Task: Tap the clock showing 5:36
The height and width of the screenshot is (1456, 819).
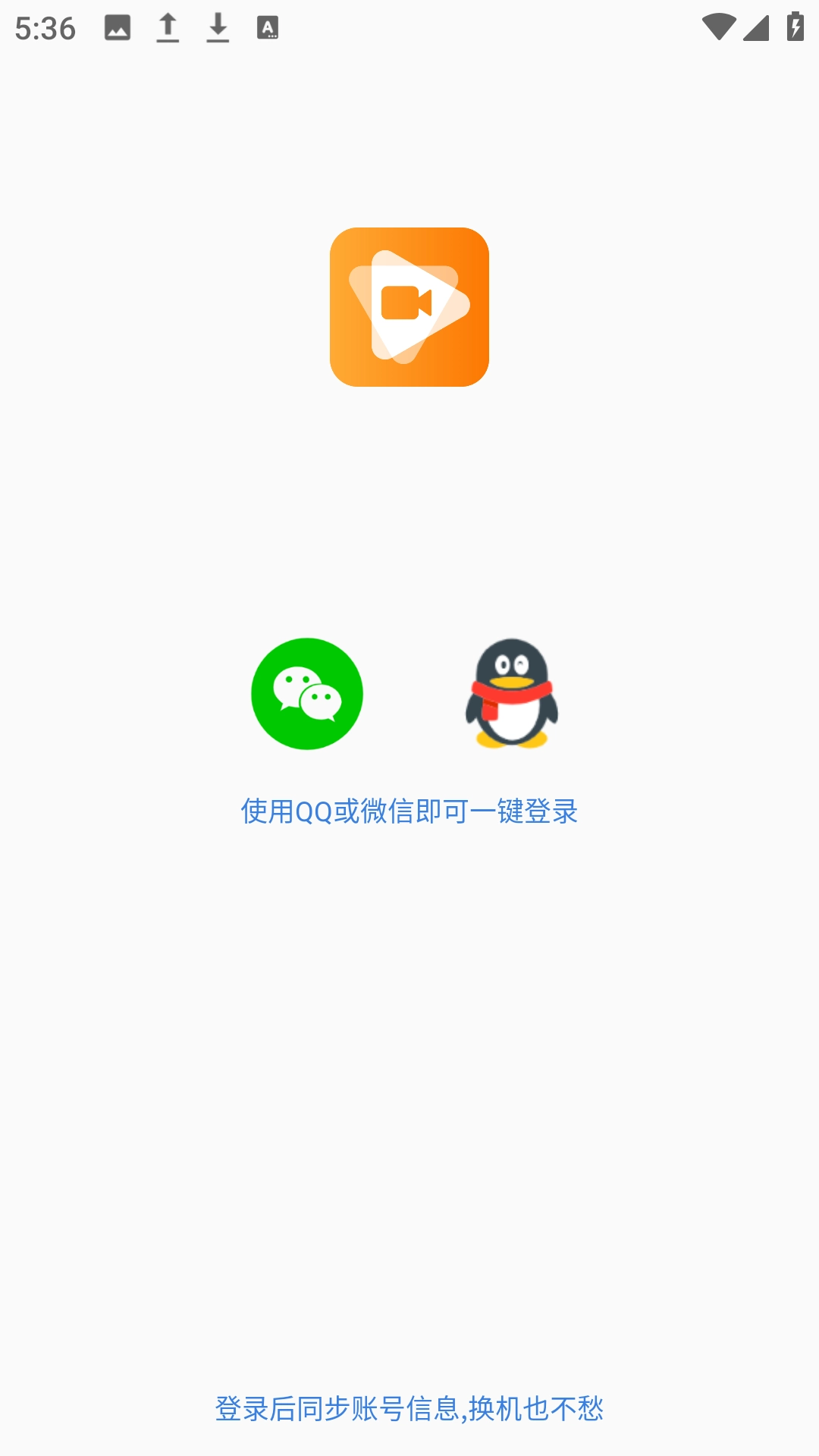Action: [47, 29]
